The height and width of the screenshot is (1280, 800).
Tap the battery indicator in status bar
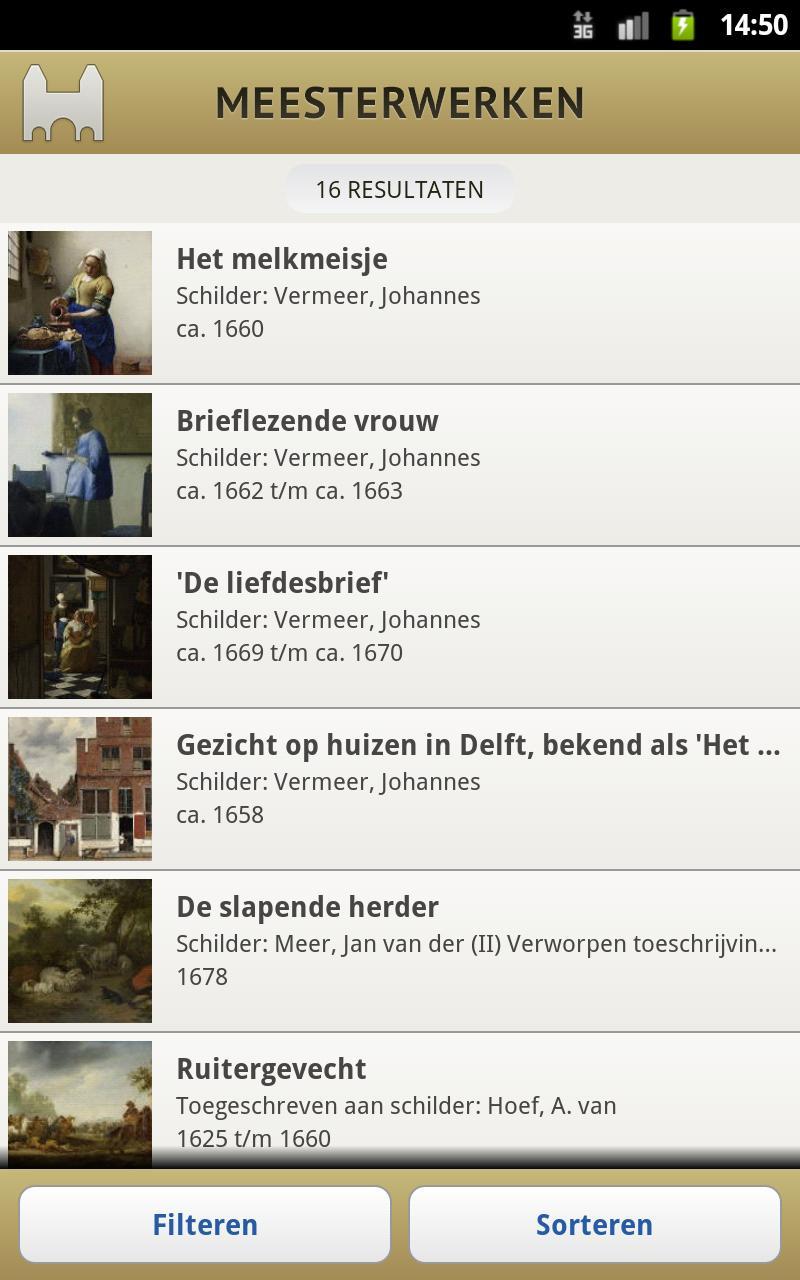(683, 24)
